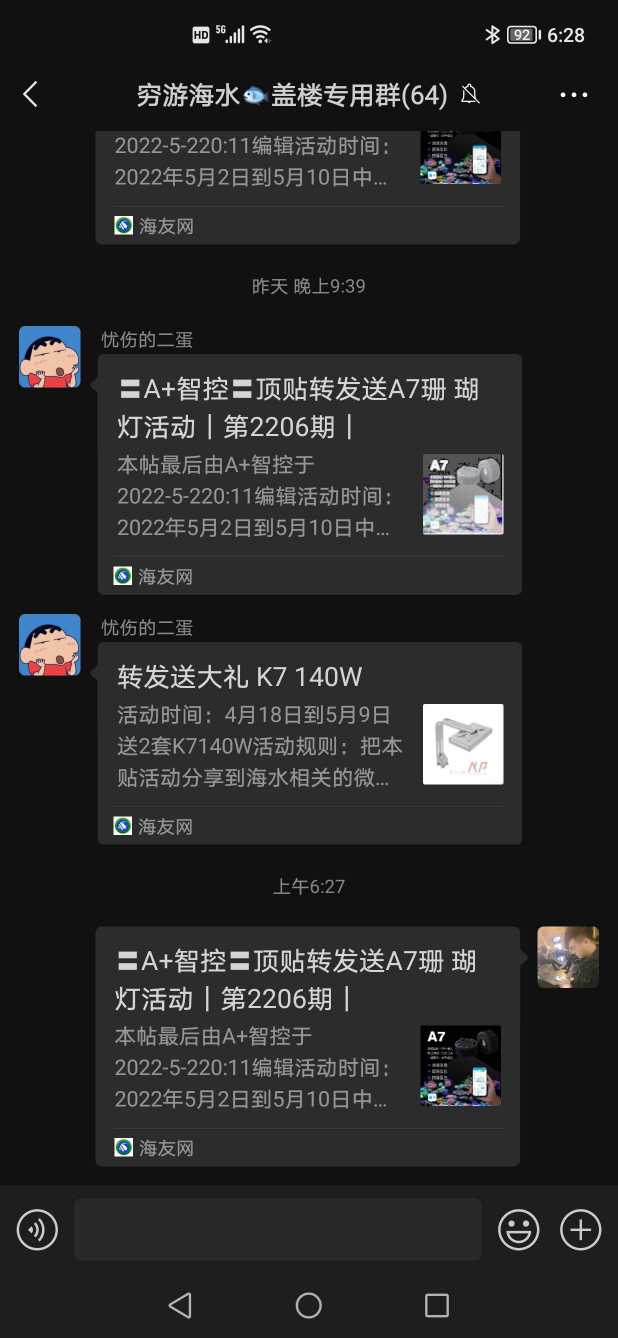Go back to the chat list
618x1338 pixels.
(30, 95)
